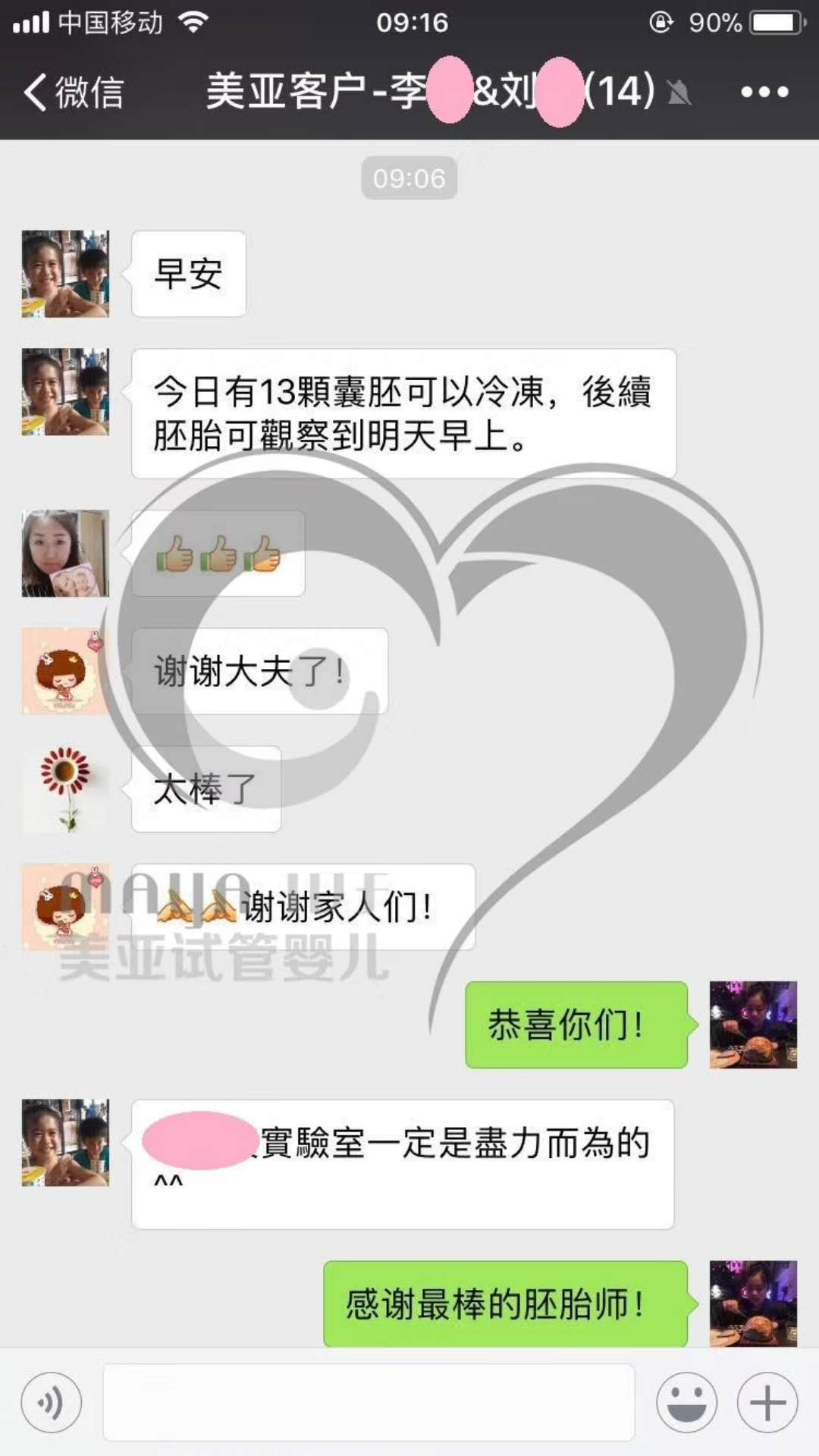The image size is (819, 1456).
Task: Open avatar next to 谢谢大夫了!
Action: [65, 671]
